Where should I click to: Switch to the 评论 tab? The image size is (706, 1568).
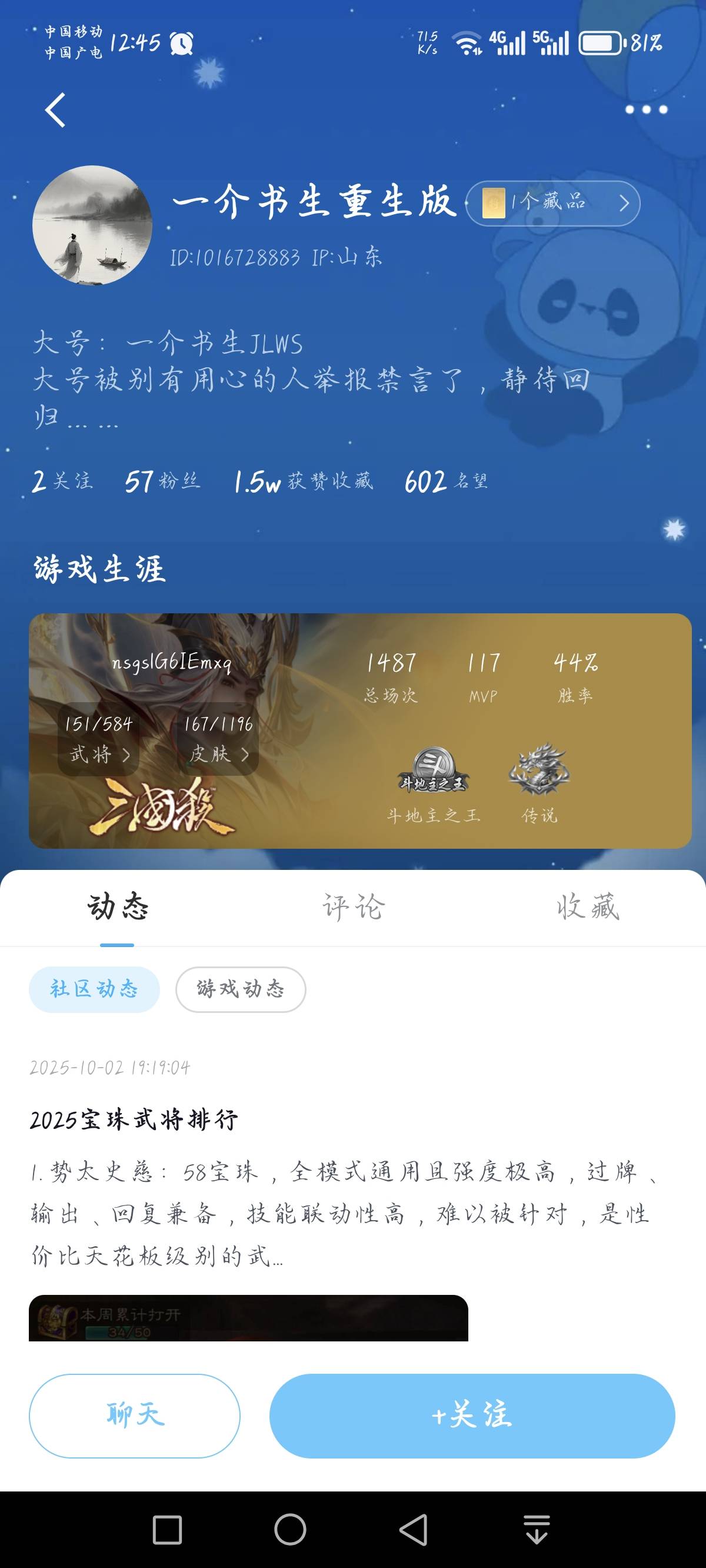pos(353,907)
